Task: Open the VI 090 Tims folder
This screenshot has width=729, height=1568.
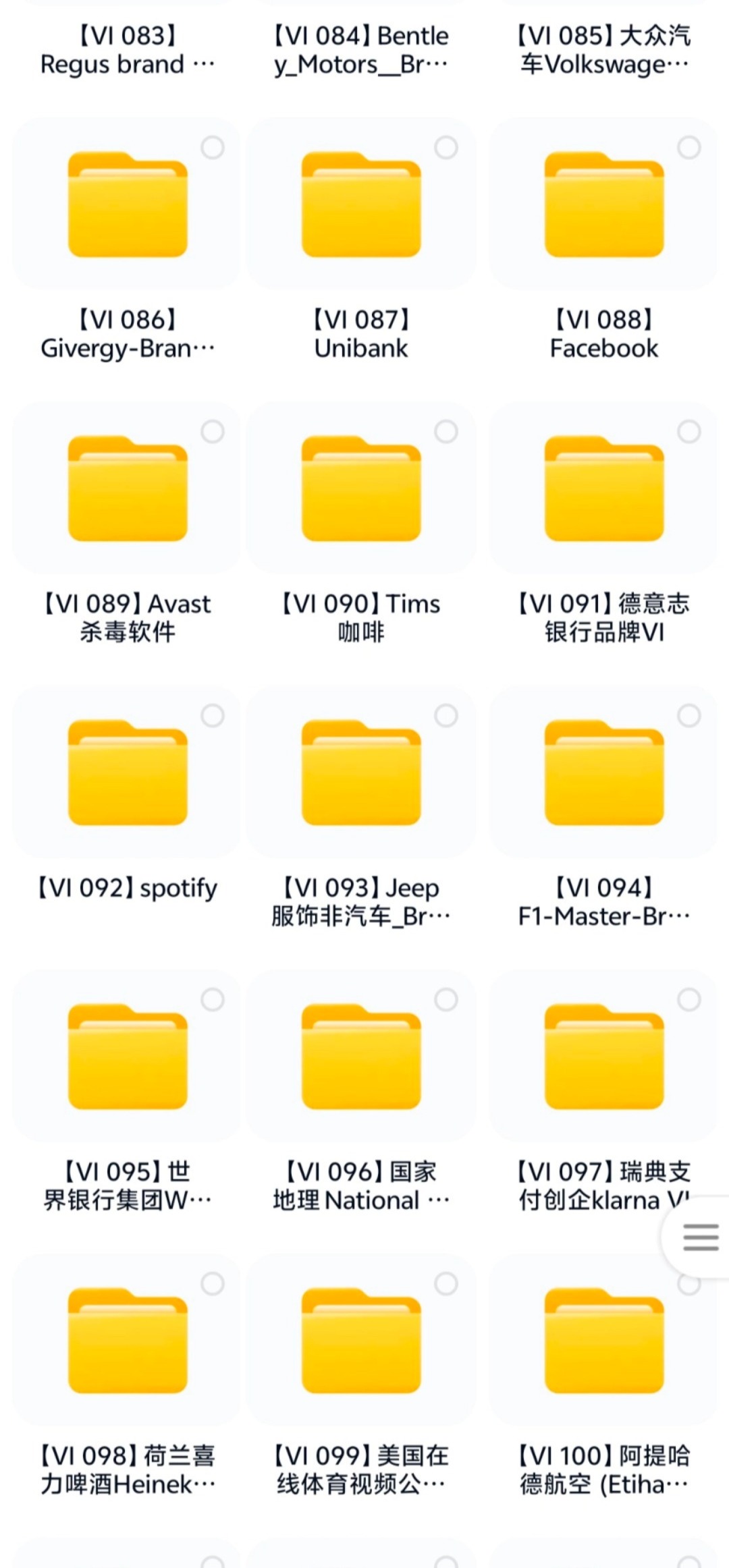Action: click(x=361, y=488)
